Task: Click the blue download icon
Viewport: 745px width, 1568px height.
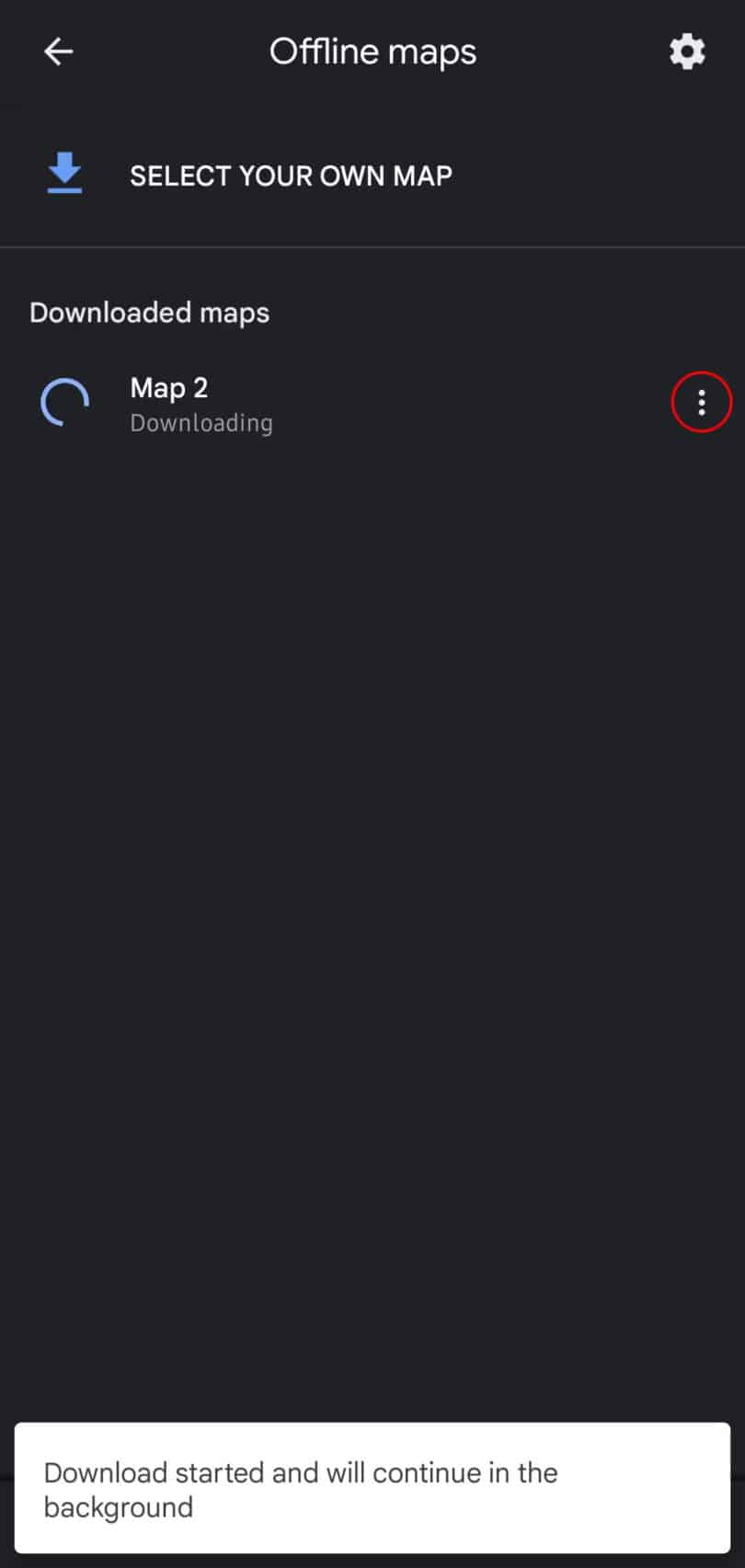Action: 63,175
